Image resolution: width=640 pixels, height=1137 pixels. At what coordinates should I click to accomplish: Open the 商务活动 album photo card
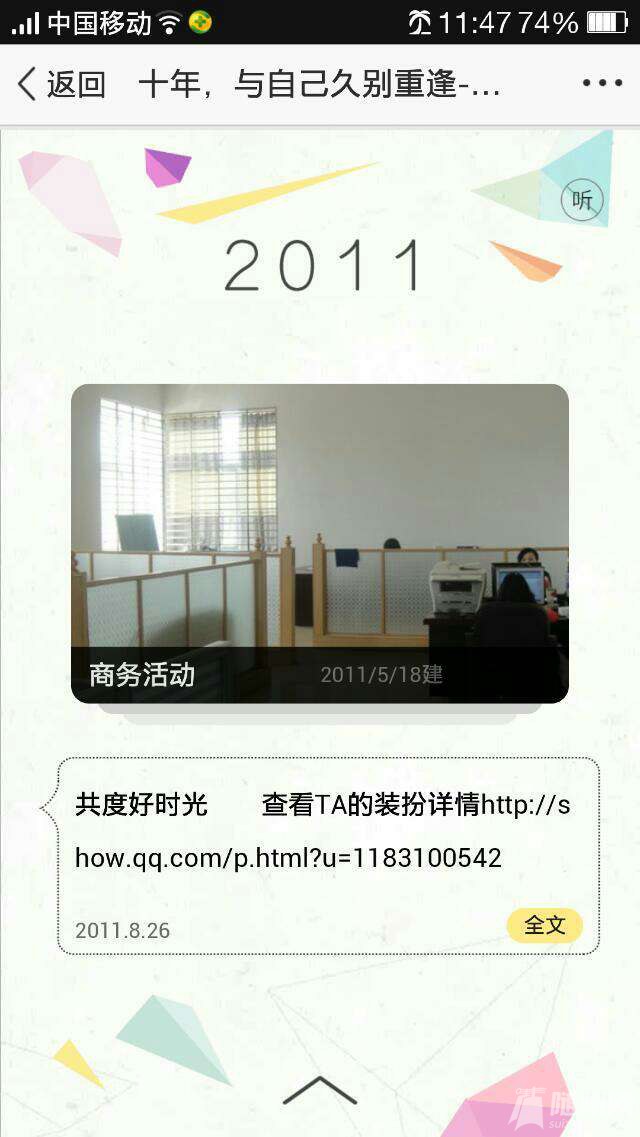click(x=319, y=543)
